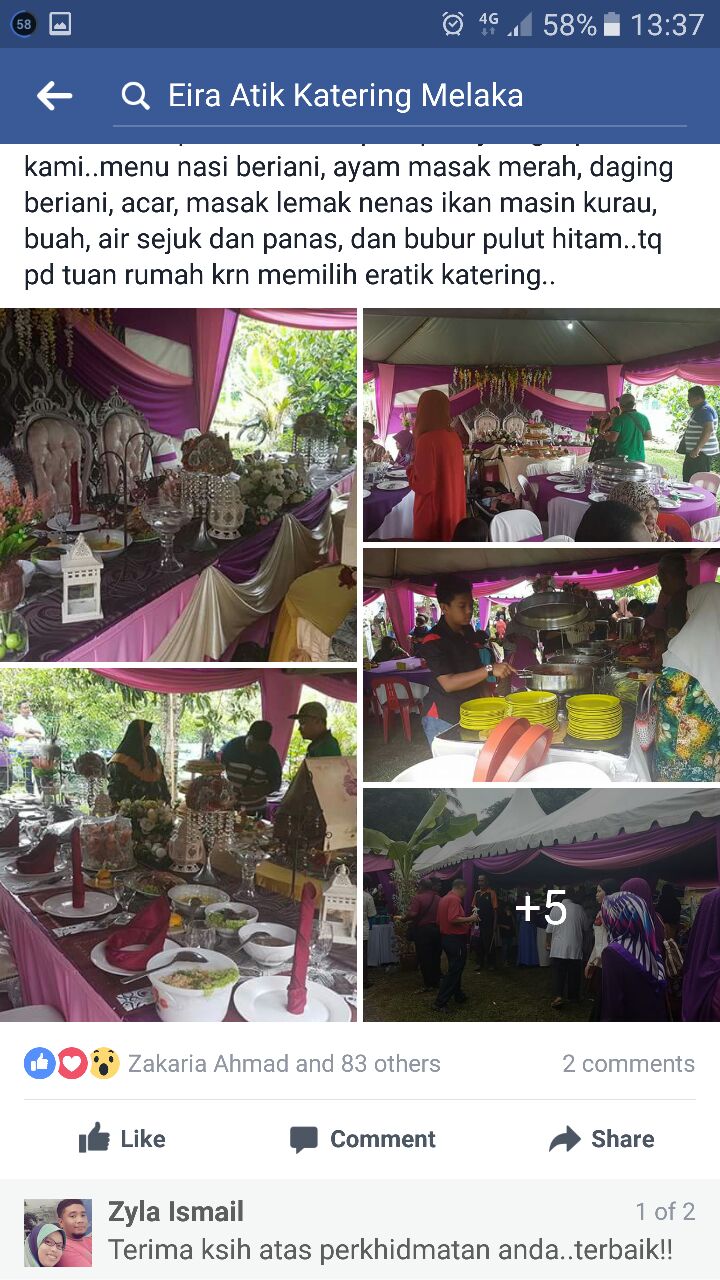
Task: Share this catering post
Action: (x=601, y=1138)
